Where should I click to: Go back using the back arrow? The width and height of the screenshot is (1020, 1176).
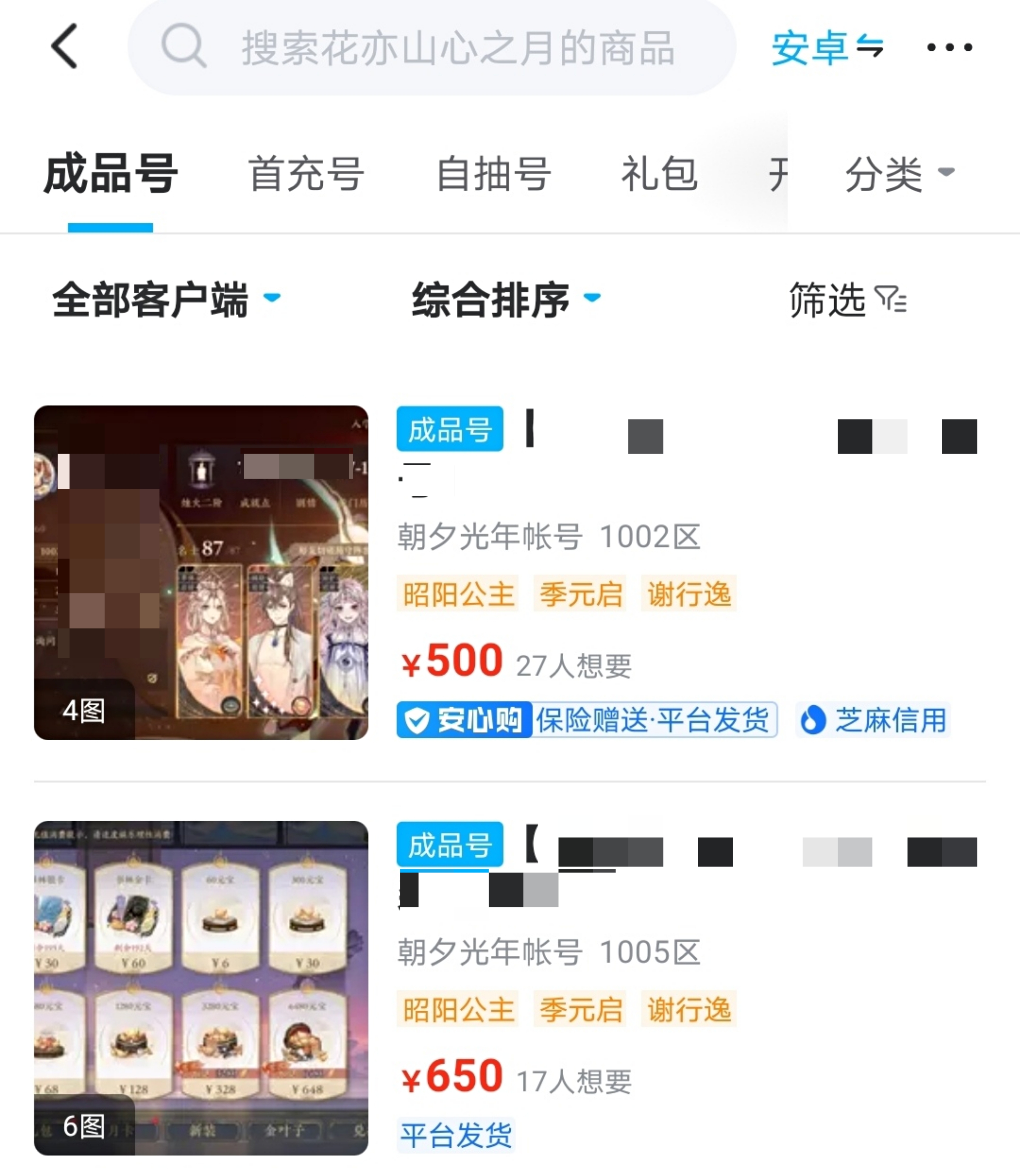click(64, 47)
